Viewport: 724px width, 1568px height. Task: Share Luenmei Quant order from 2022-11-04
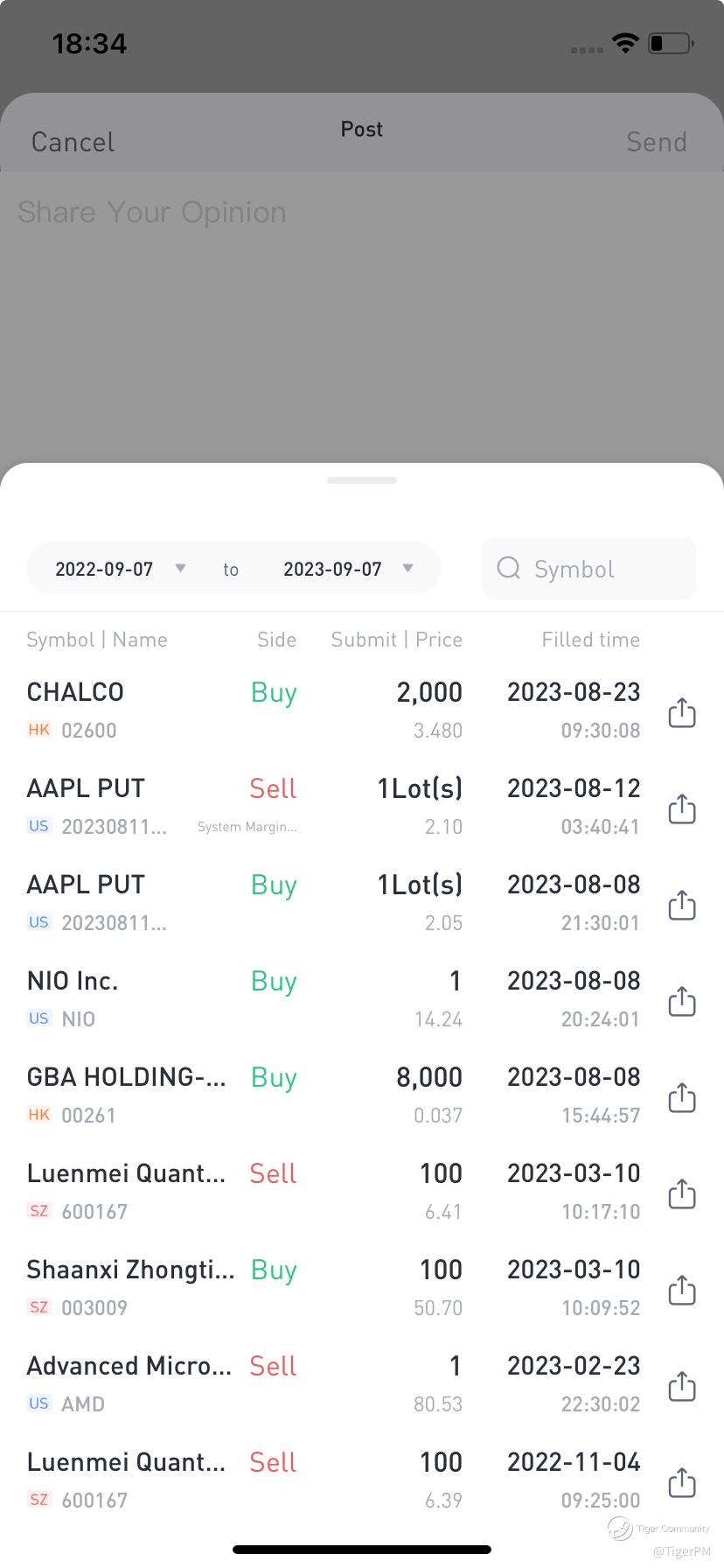tap(682, 1482)
